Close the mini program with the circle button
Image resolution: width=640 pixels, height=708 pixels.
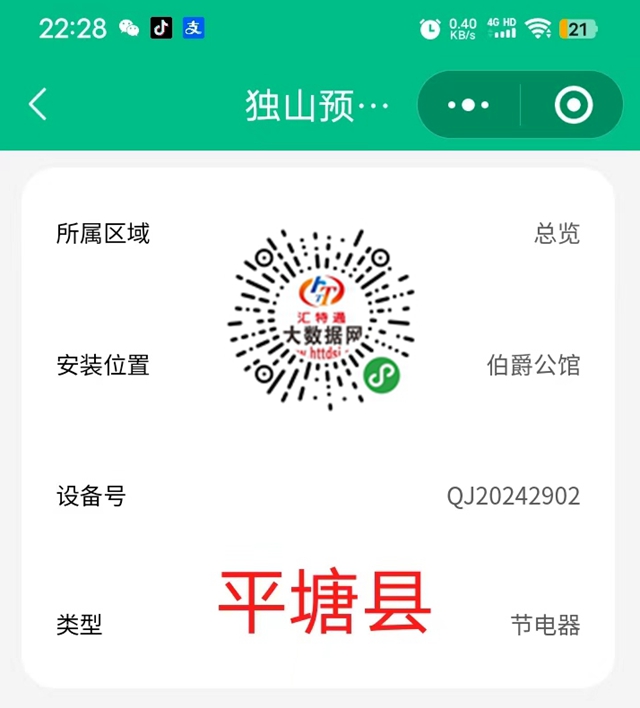(x=573, y=104)
